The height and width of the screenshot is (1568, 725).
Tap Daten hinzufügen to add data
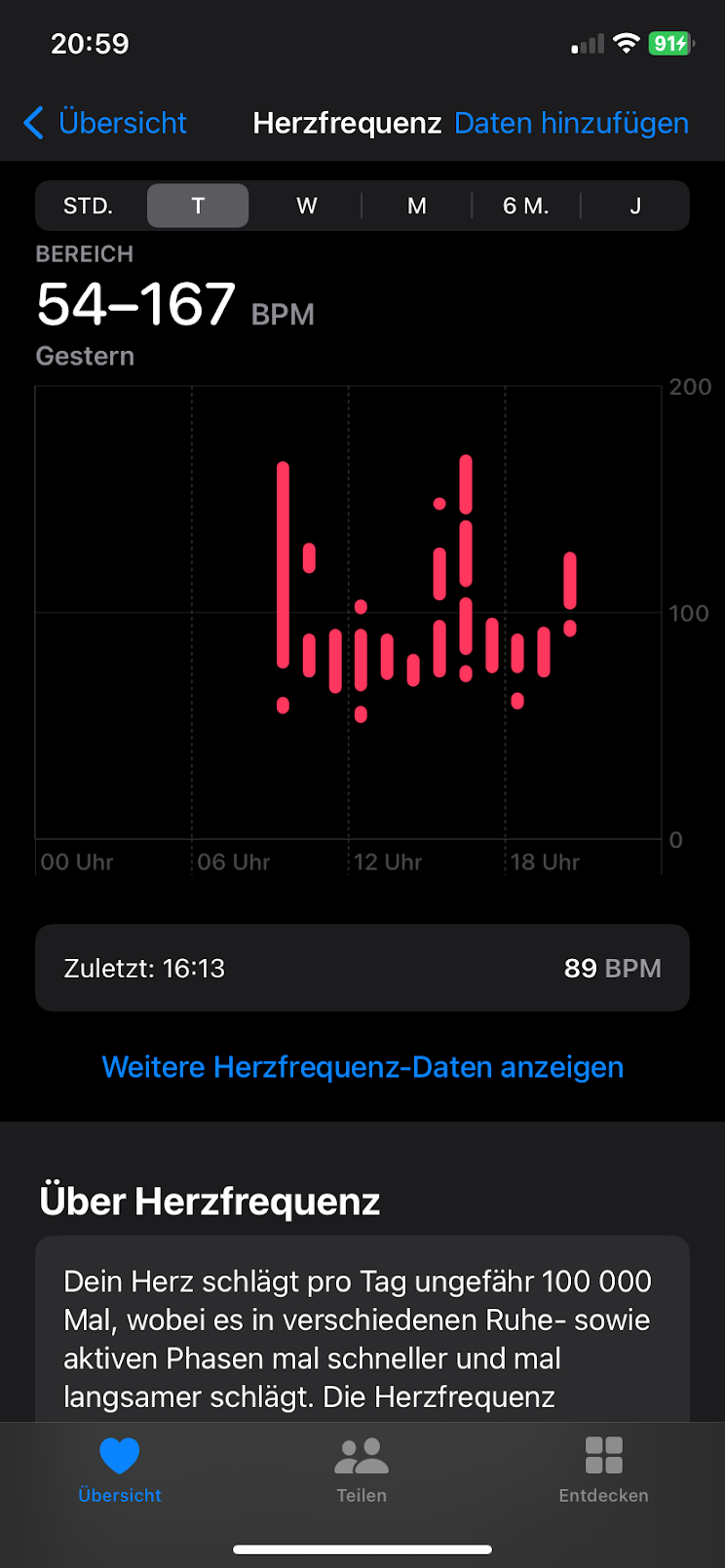(572, 123)
